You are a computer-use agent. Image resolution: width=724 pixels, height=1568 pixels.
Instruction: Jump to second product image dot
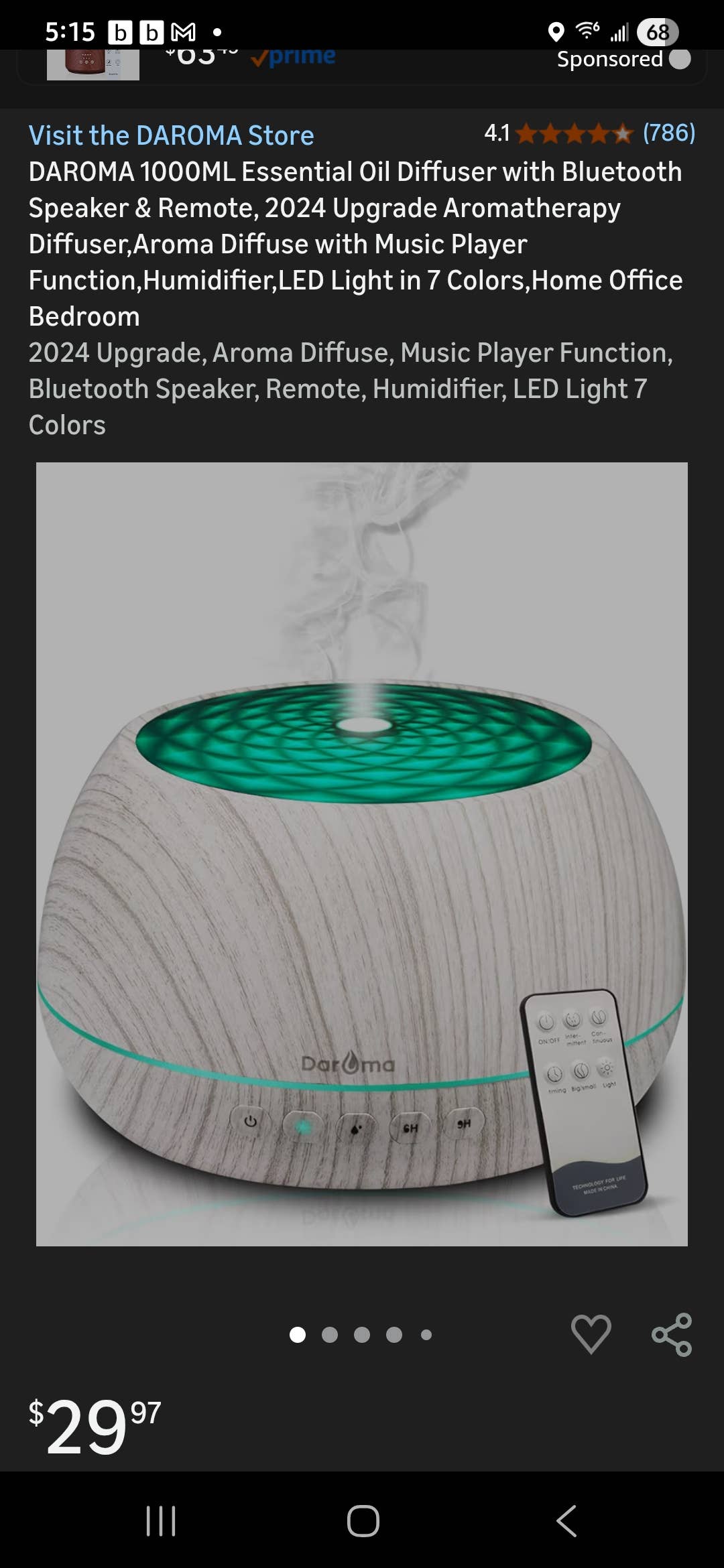point(330,1335)
